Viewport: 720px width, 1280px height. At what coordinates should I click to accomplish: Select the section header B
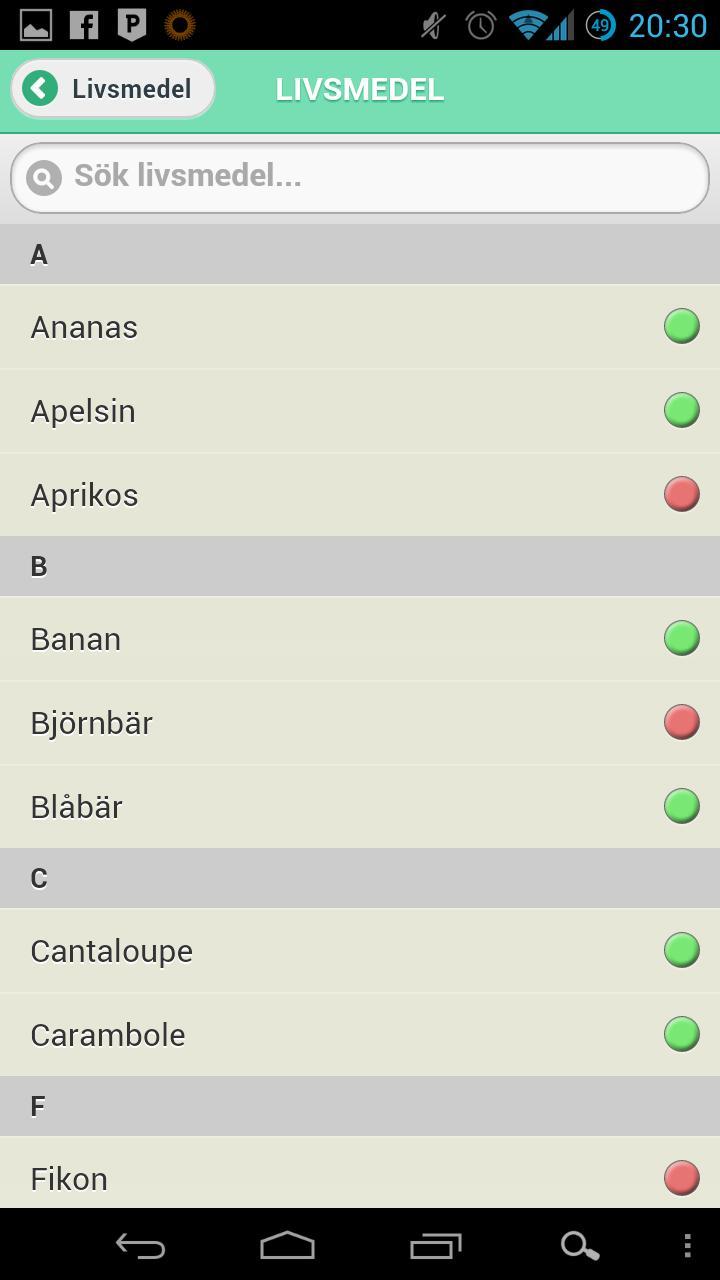click(360, 566)
